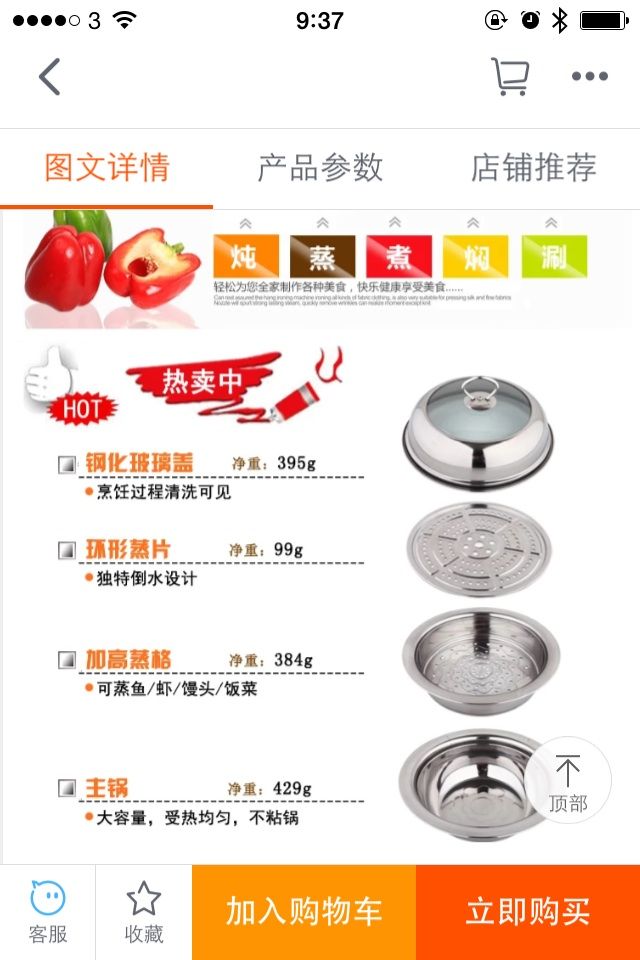Buy now with 立即购买

(528, 912)
